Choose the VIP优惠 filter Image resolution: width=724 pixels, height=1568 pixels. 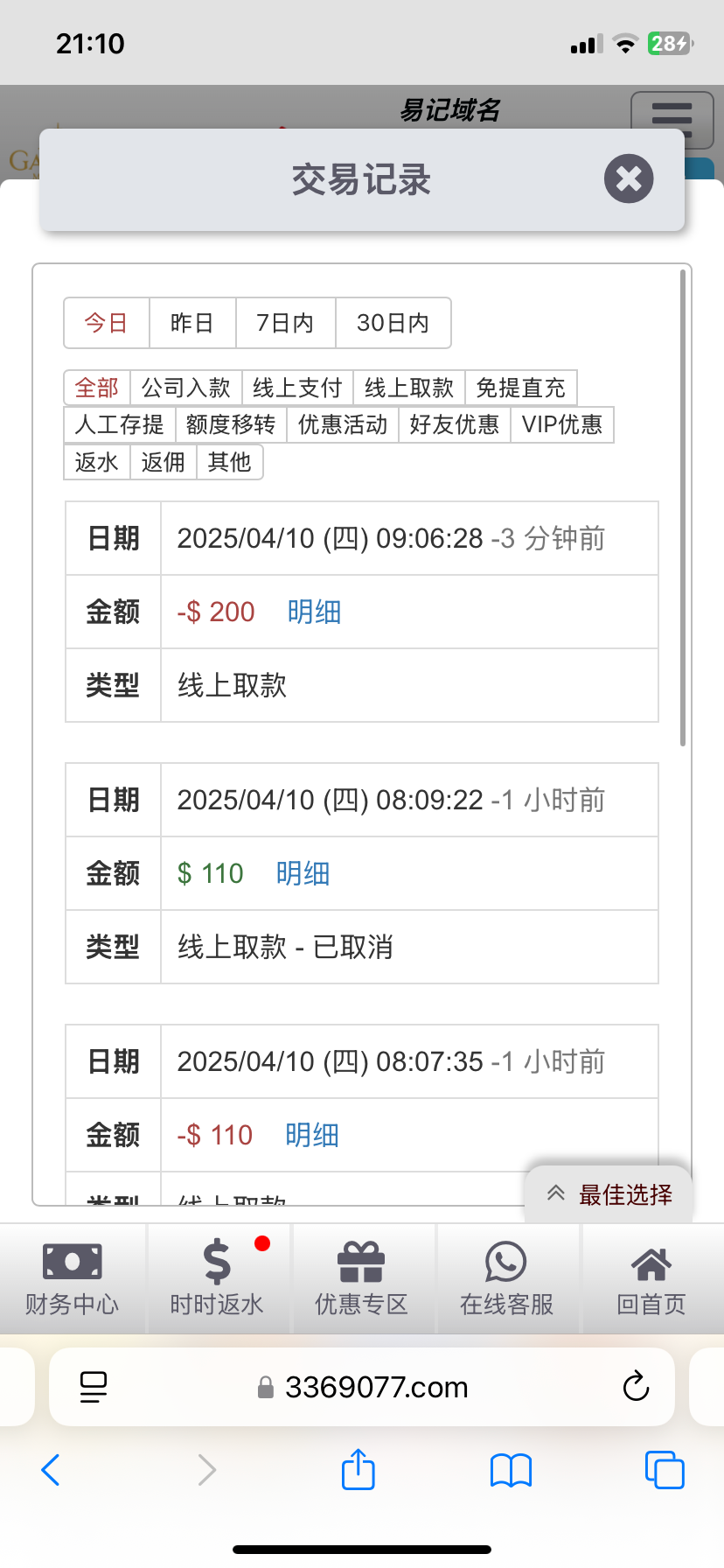(x=562, y=424)
